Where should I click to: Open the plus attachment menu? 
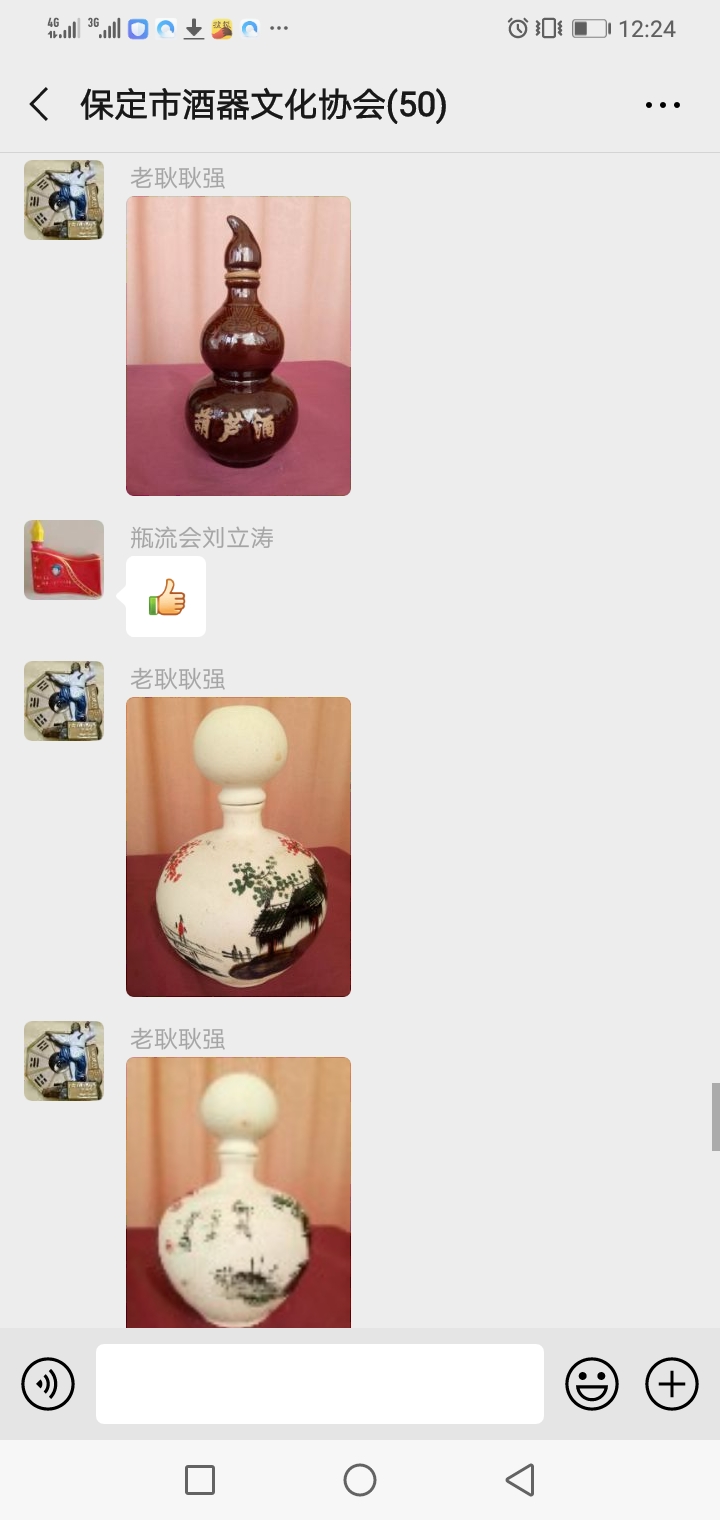click(x=672, y=1384)
